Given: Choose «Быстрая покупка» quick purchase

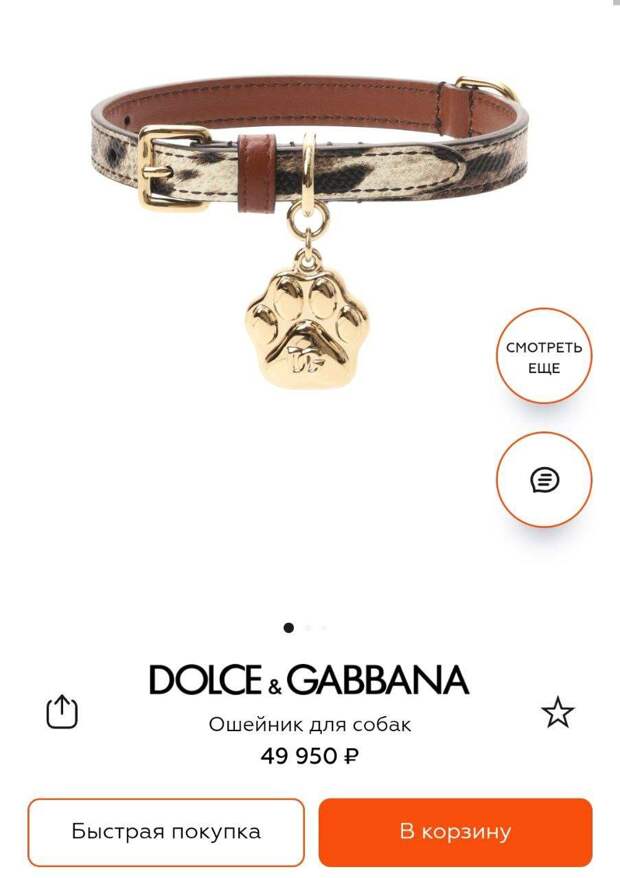Looking at the screenshot, I should pyautogui.click(x=166, y=832).
